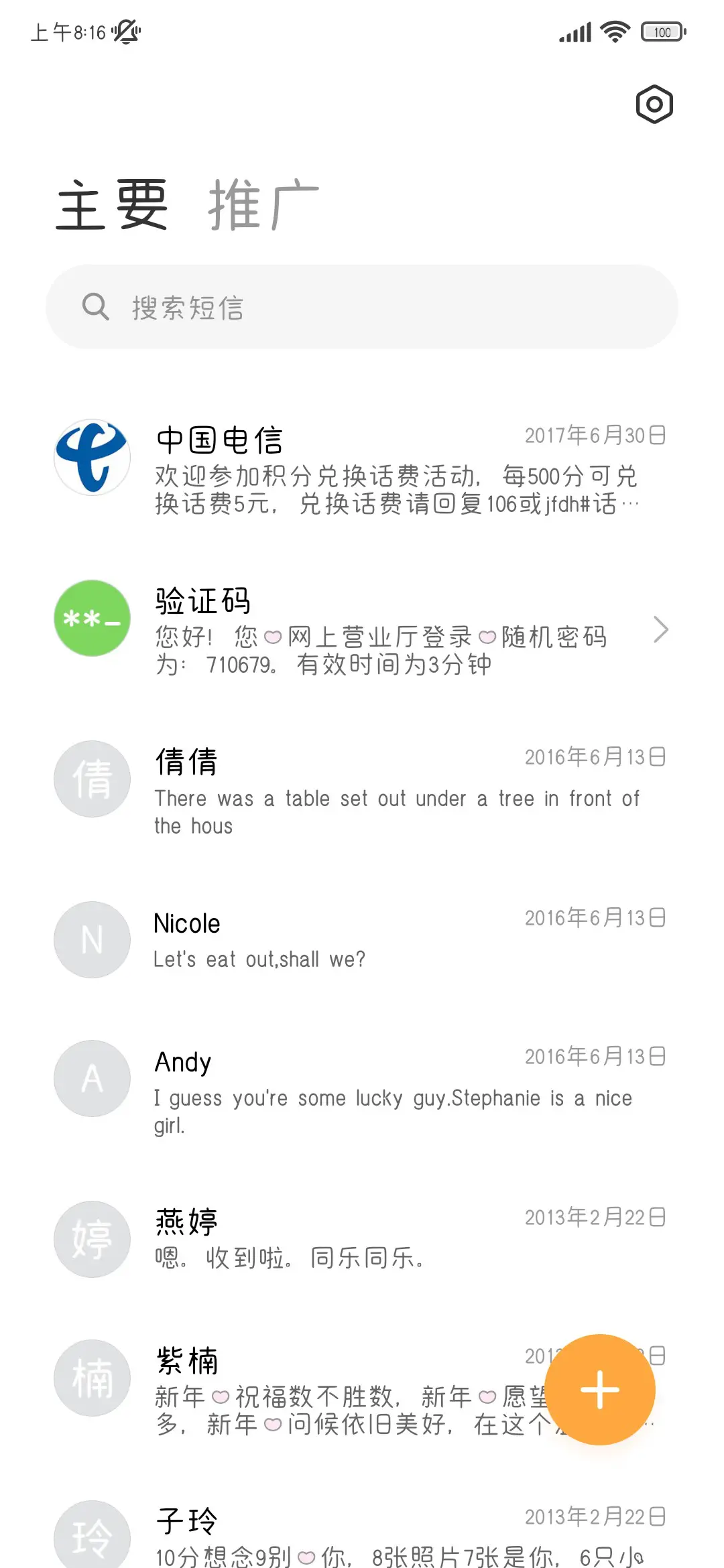Screen dimensions: 724x1568
Task: Expand the 验证码 conversation via its chevron
Action: [661, 630]
